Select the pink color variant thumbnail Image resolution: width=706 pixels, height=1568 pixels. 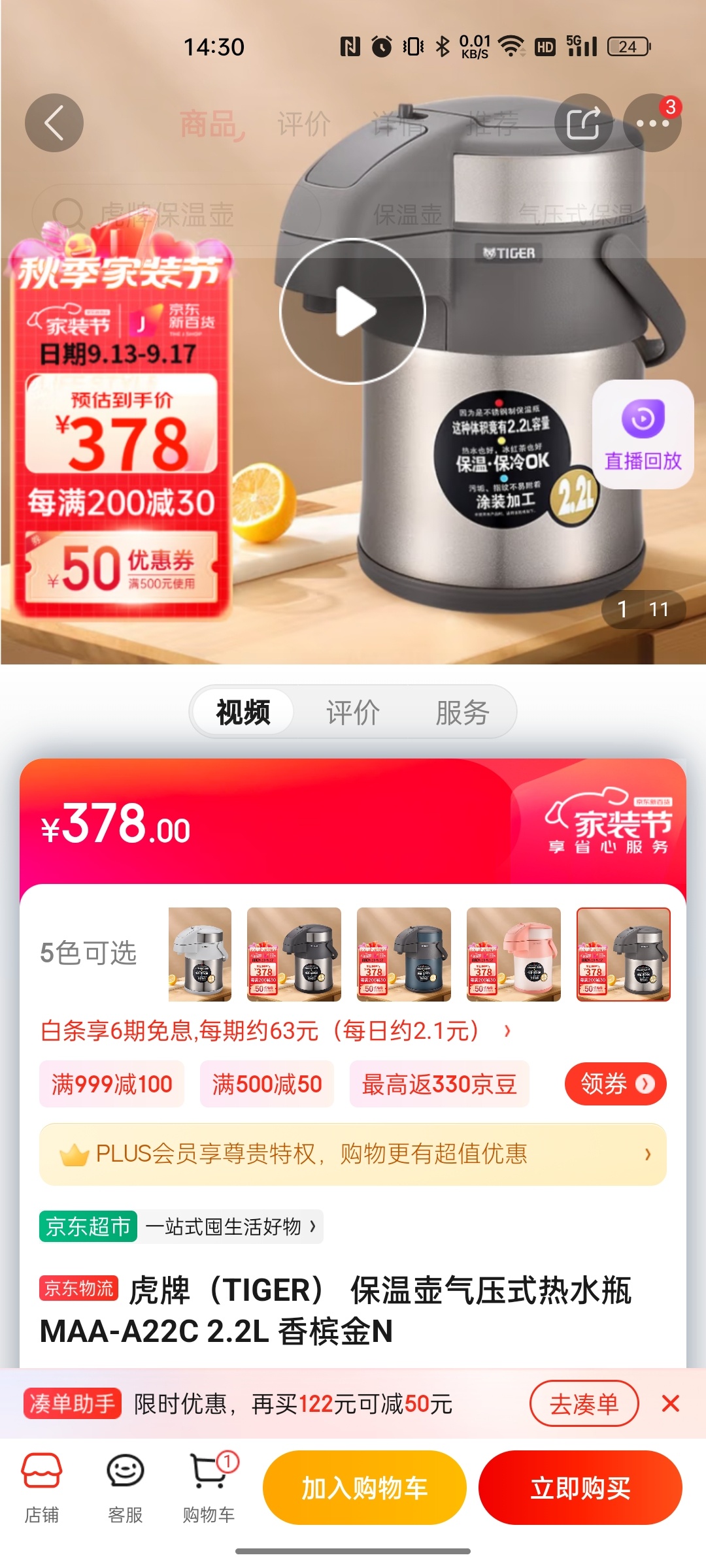(x=514, y=954)
